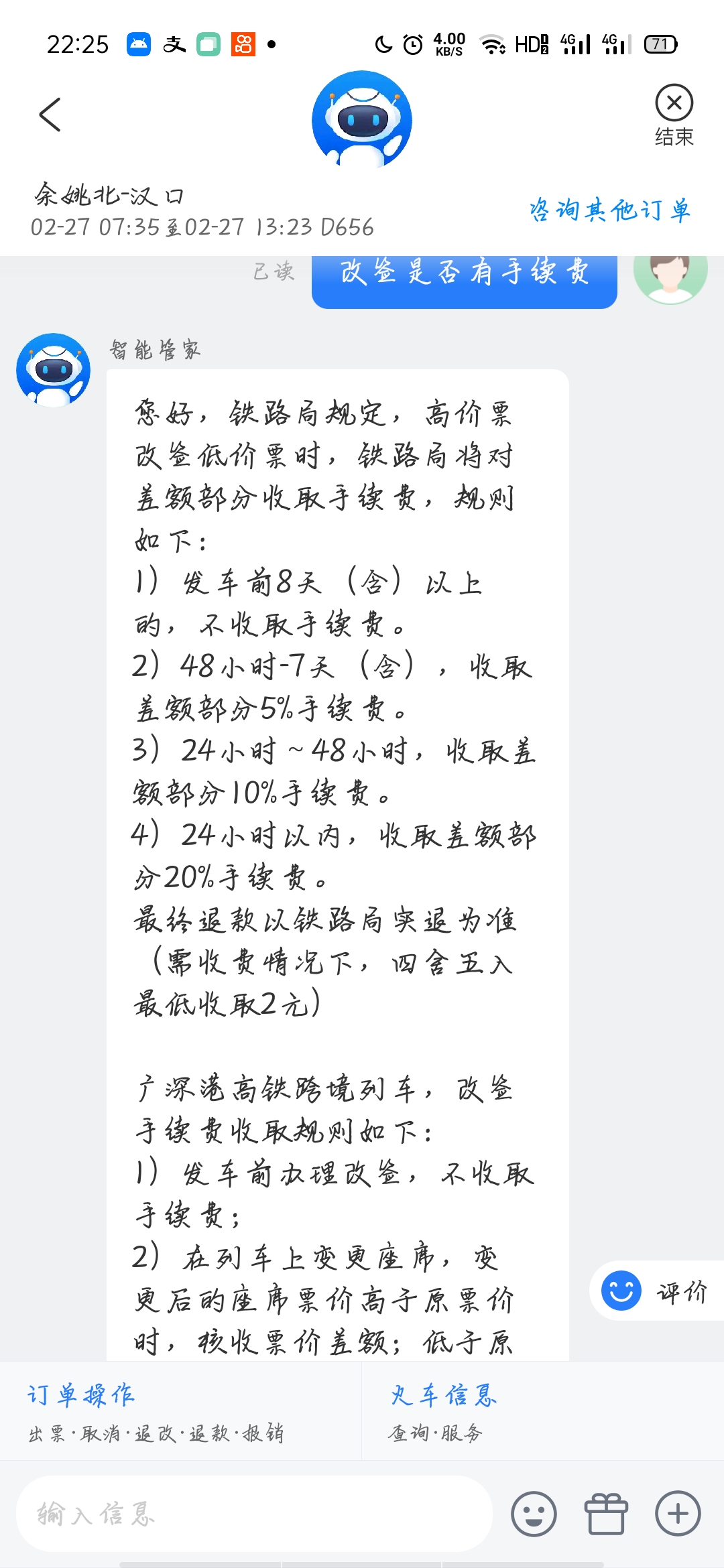
Task: Open the emoji picker
Action: click(534, 1514)
